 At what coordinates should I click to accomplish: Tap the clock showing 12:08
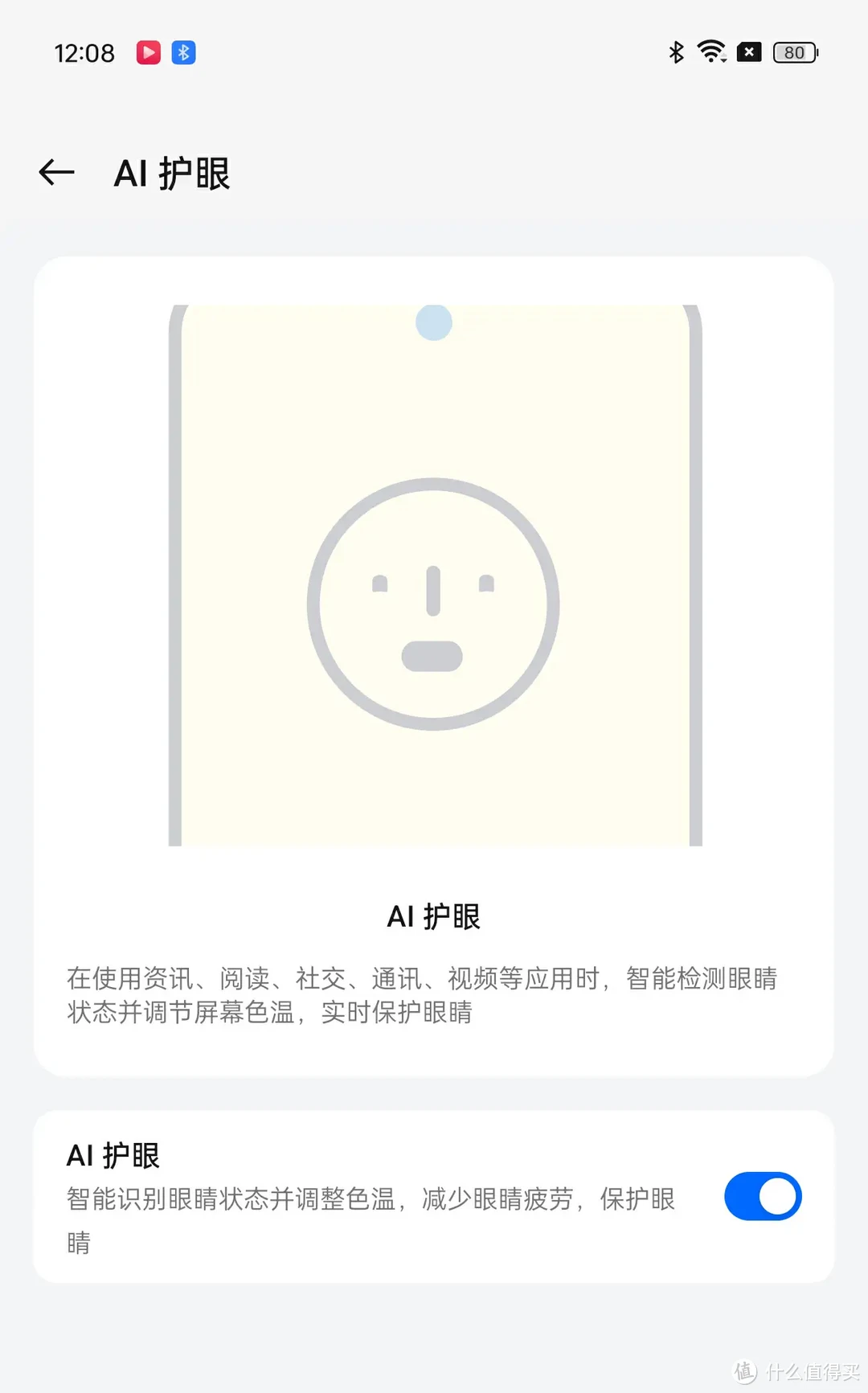tap(84, 53)
